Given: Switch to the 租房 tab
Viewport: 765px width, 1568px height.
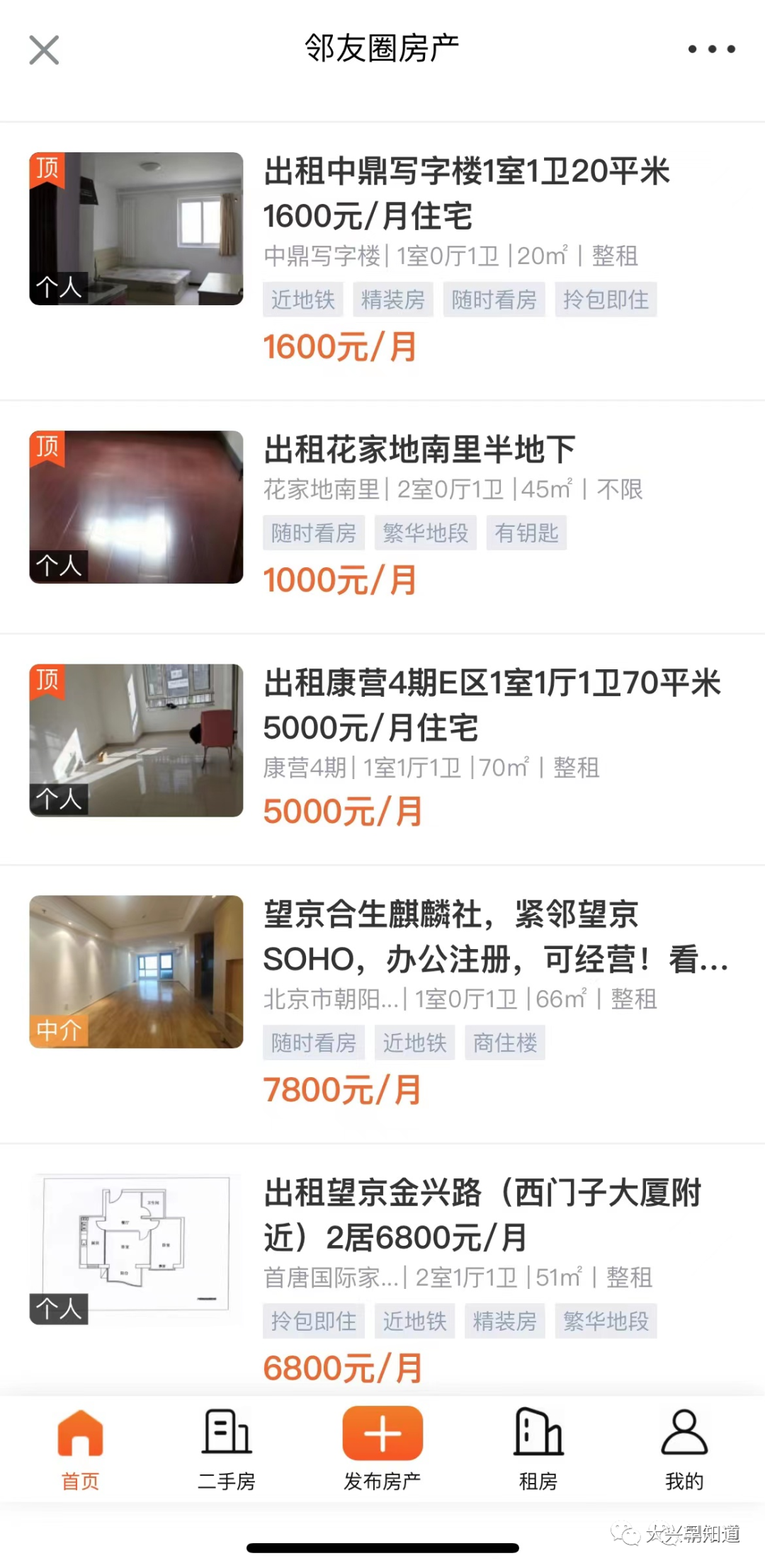Looking at the screenshot, I should 538,1449.
